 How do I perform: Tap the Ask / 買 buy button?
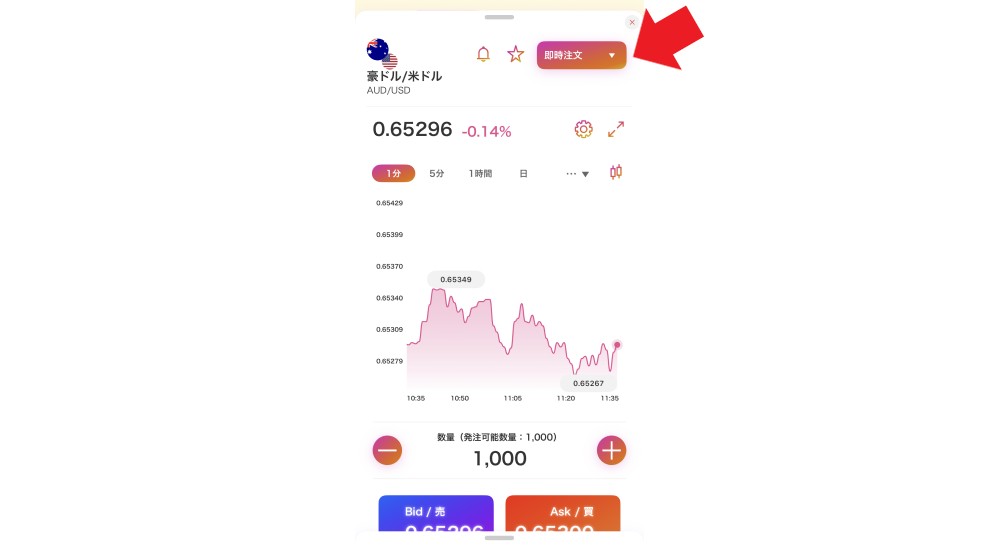[562, 518]
